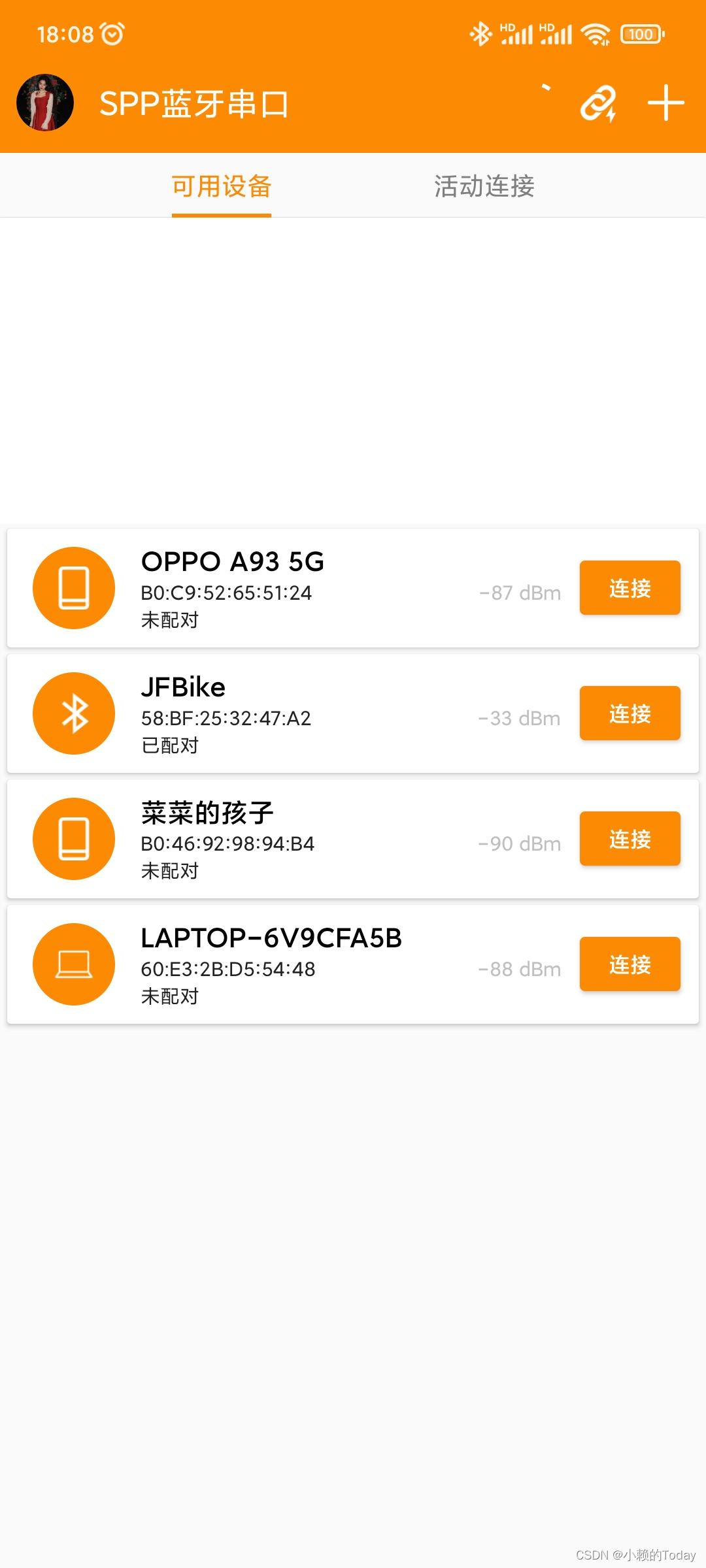706x1568 pixels.
Task: Tap the quick connect link icon
Action: coord(598,103)
